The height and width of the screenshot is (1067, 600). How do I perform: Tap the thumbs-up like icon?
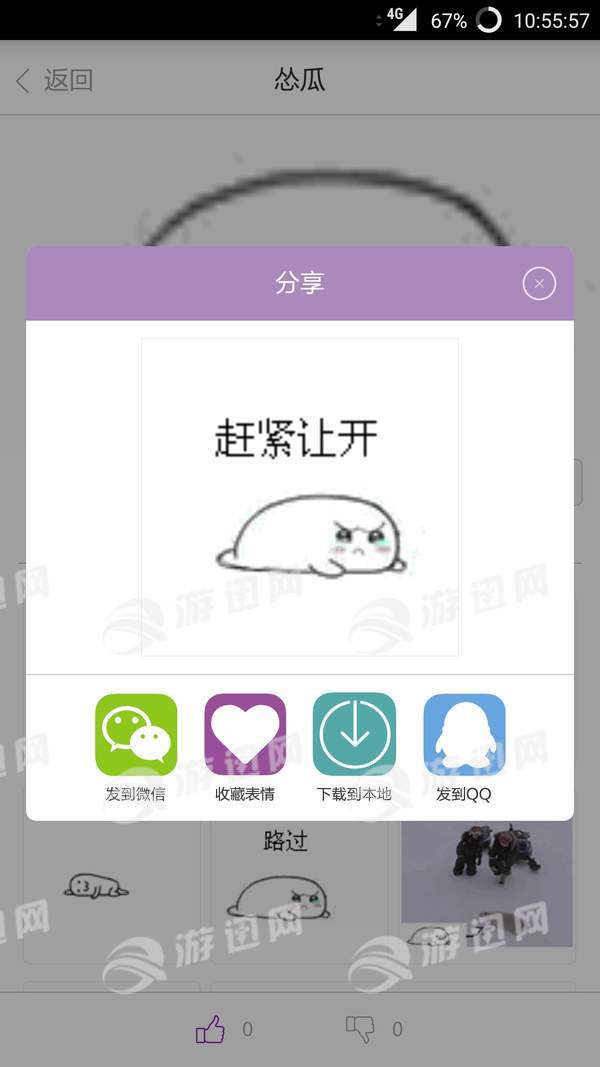click(x=211, y=1028)
